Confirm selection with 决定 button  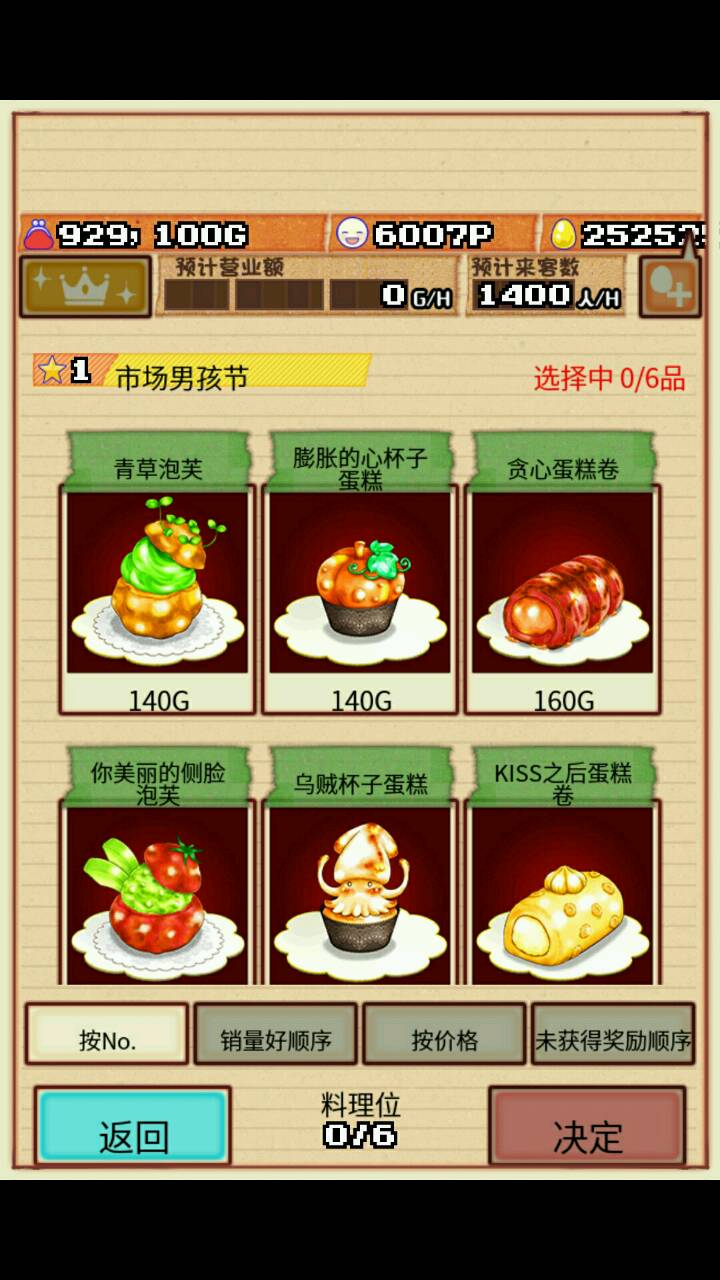point(587,1127)
